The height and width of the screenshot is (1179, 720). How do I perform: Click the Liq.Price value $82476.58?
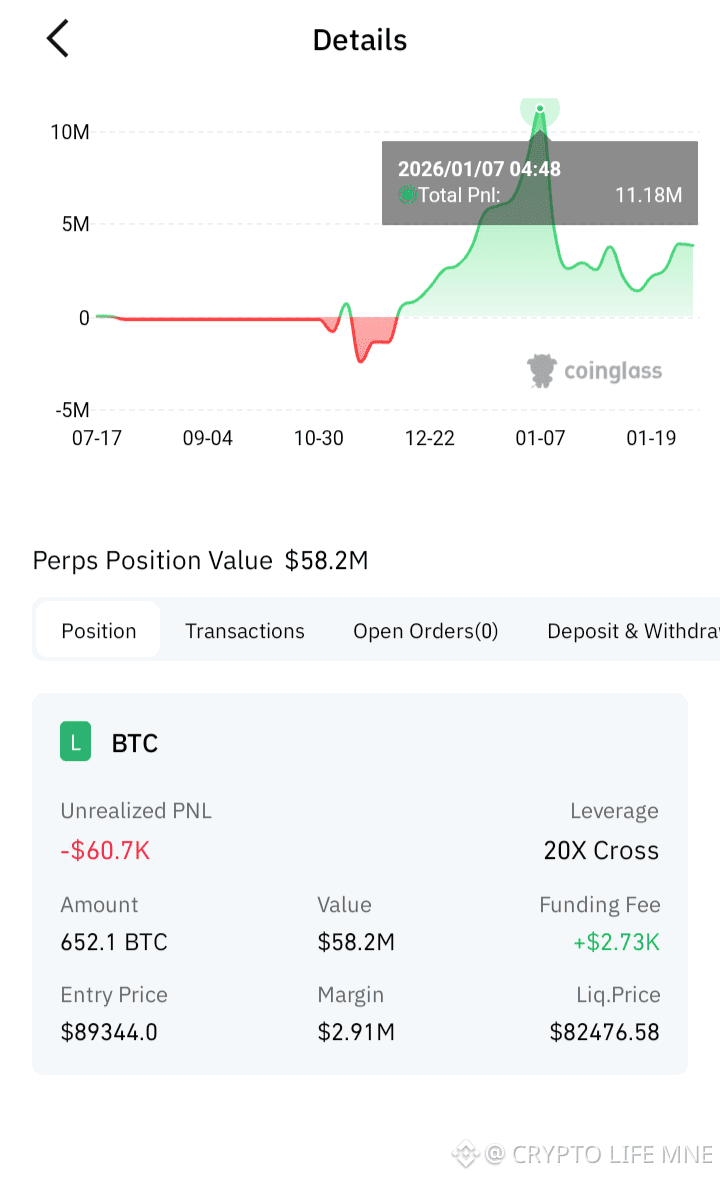click(x=605, y=1031)
